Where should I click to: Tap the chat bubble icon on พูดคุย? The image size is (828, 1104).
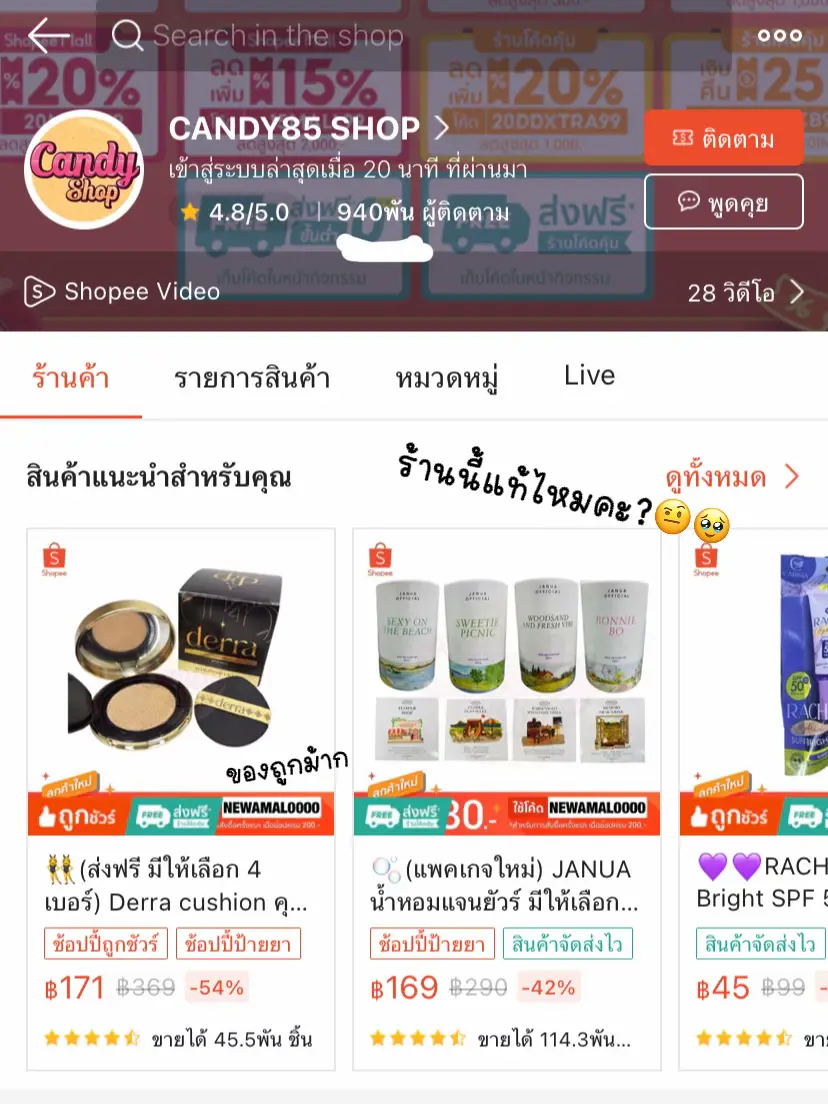(x=689, y=201)
